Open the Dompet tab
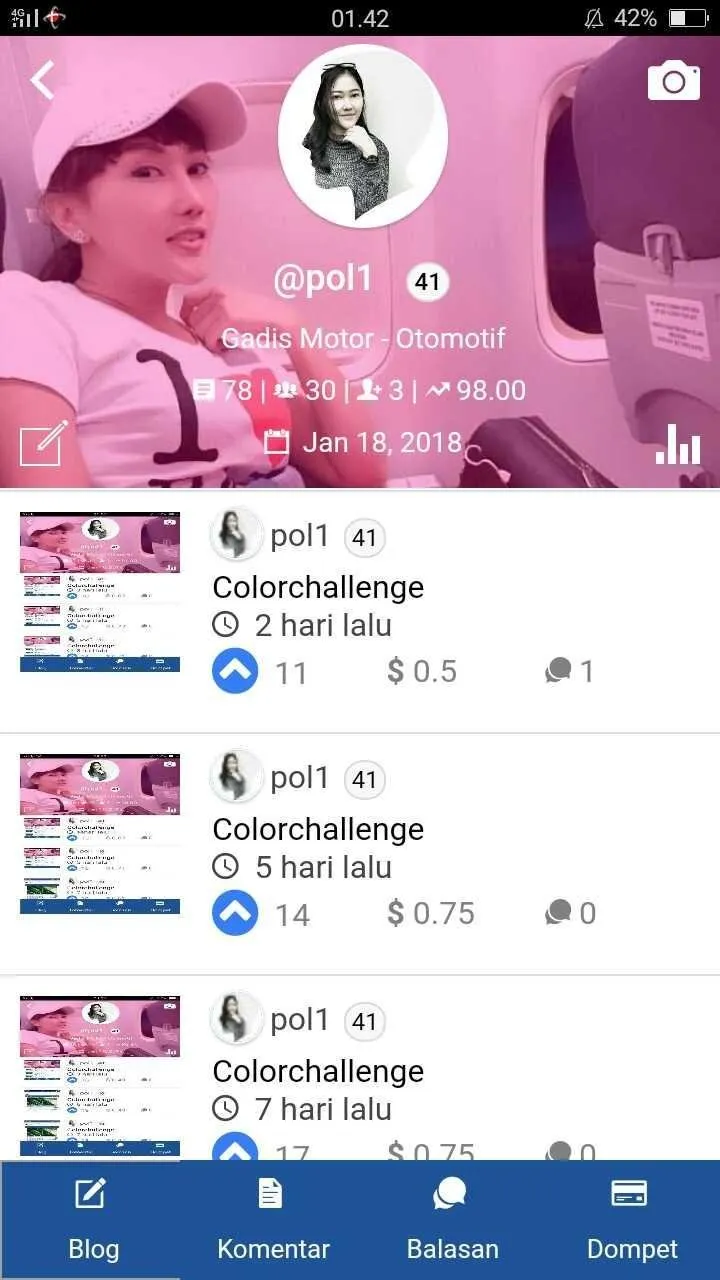Screen dimensions: 720x1280 pyautogui.click(x=631, y=1221)
